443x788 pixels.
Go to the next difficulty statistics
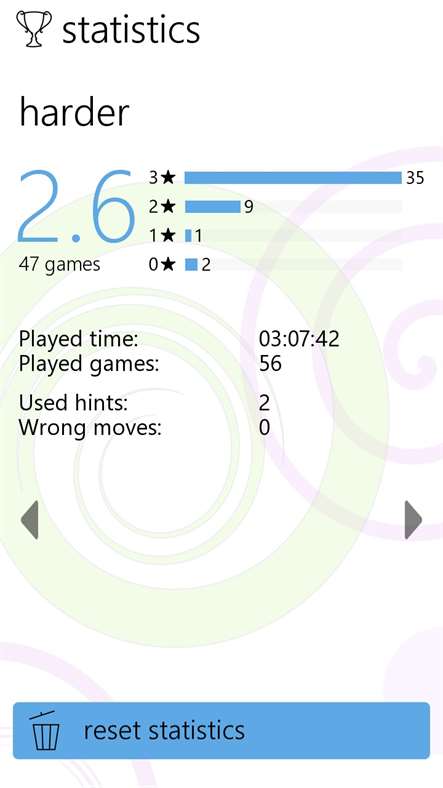coord(413,520)
